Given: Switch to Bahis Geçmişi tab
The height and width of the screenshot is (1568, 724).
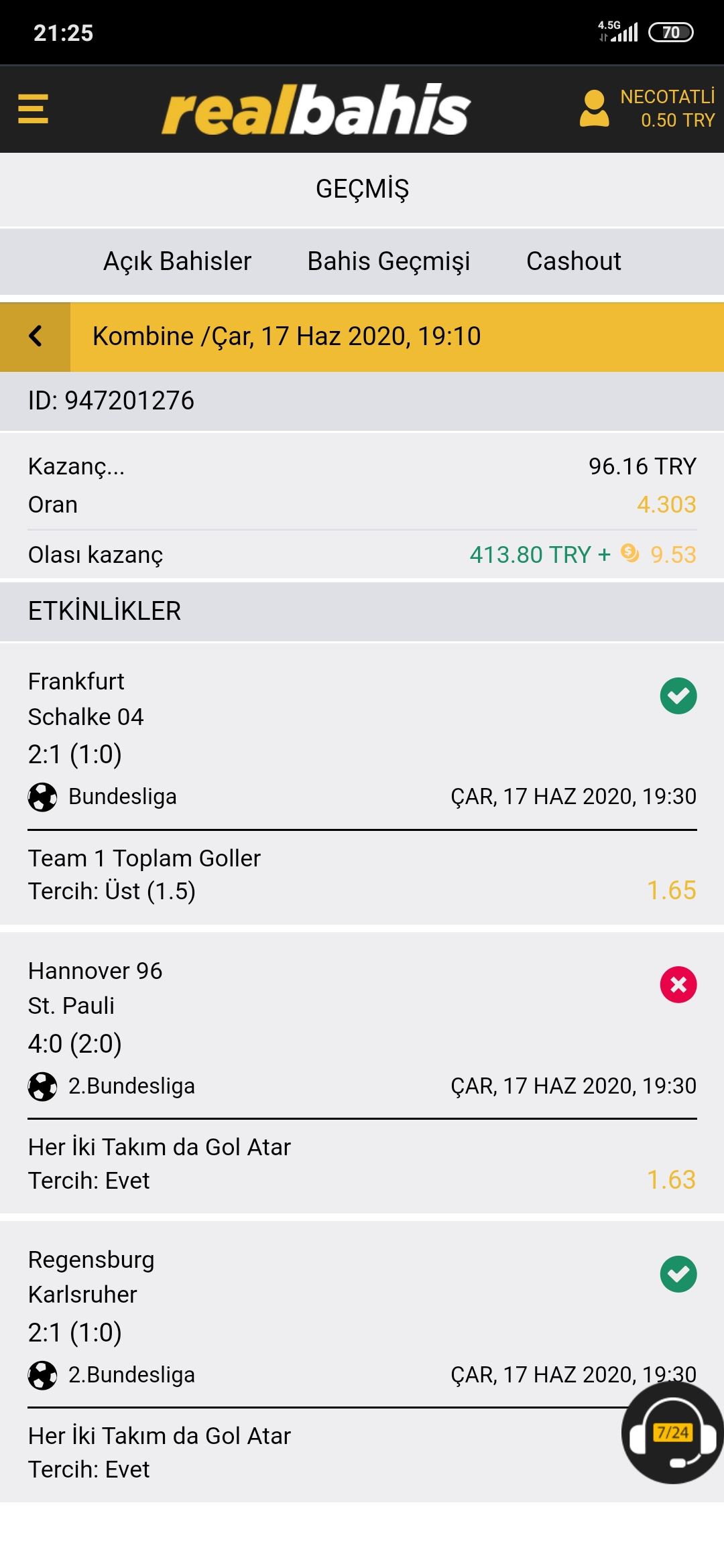Looking at the screenshot, I should point(388,261).
